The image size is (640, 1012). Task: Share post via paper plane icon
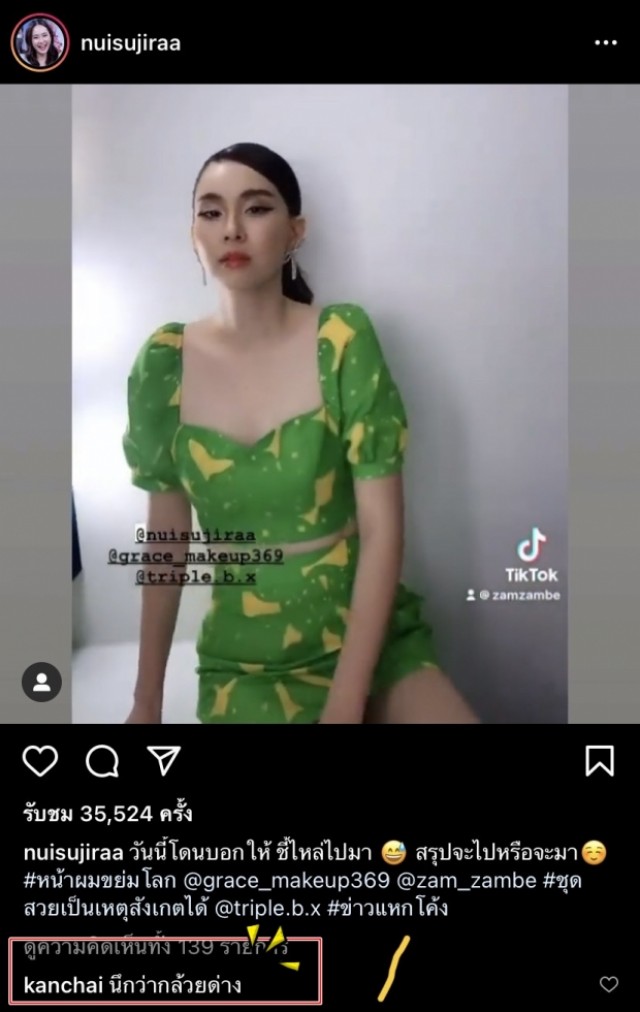click(164, 761)
